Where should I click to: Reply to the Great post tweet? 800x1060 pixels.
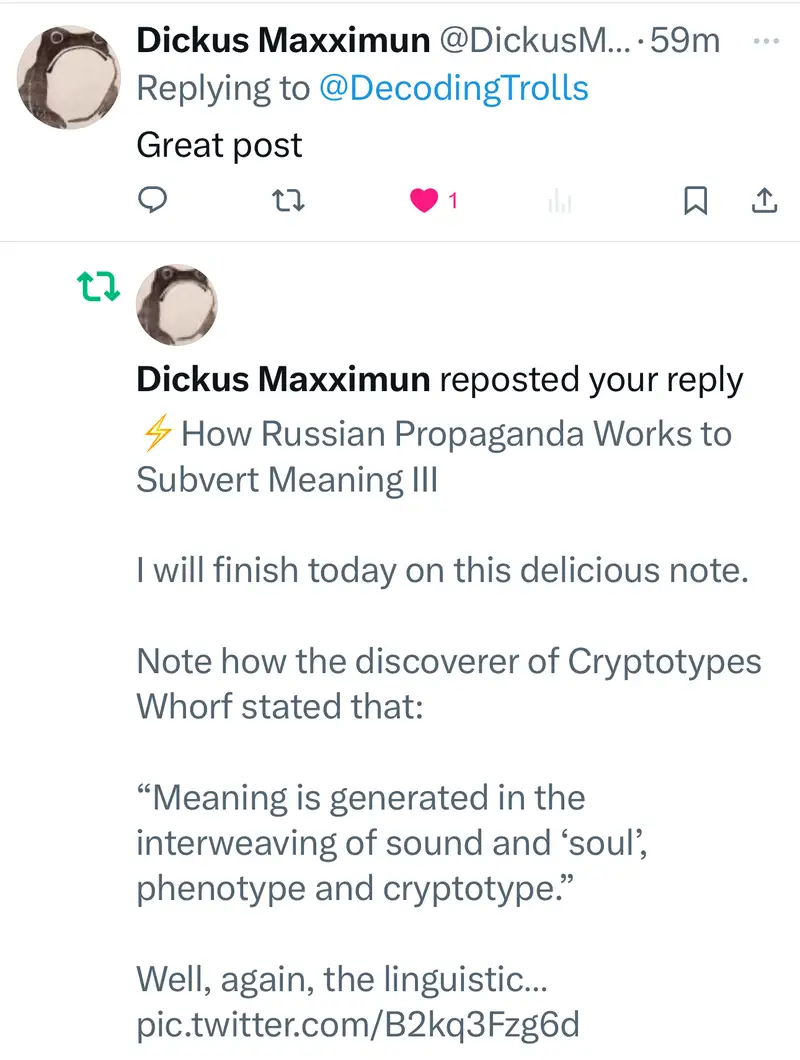click(151, 202)
